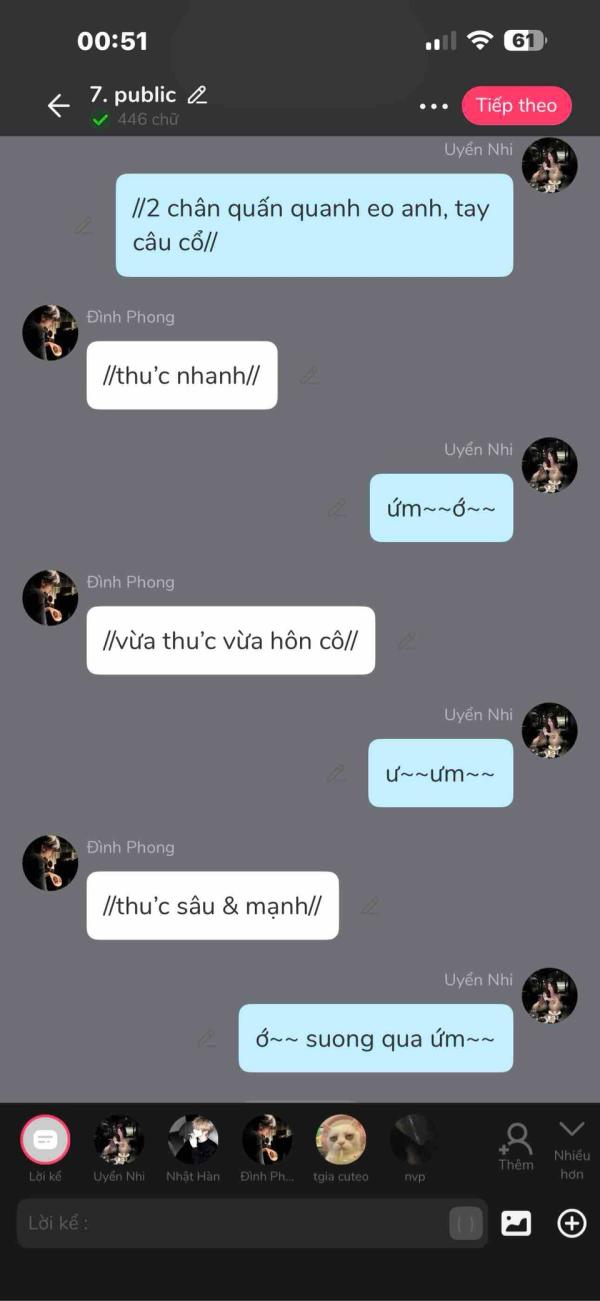Focus the Lời kể text input
This screenshot has width=600, height=1301.
pos(230,1223)
